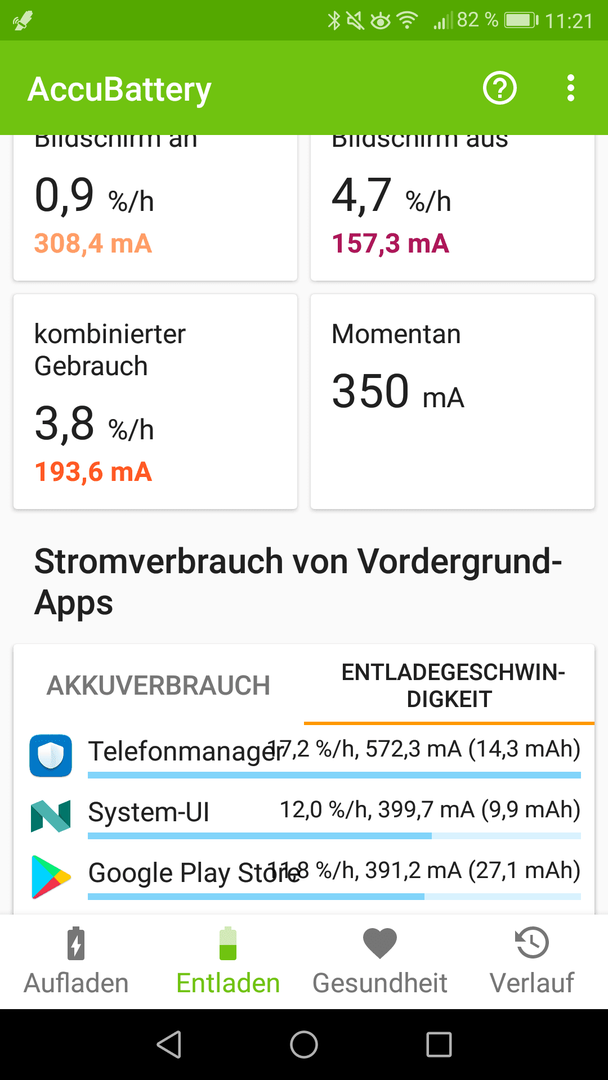Open the Google Play Store usage row
The height and width of the screenshot is (1080, 608).
[304, 876]
